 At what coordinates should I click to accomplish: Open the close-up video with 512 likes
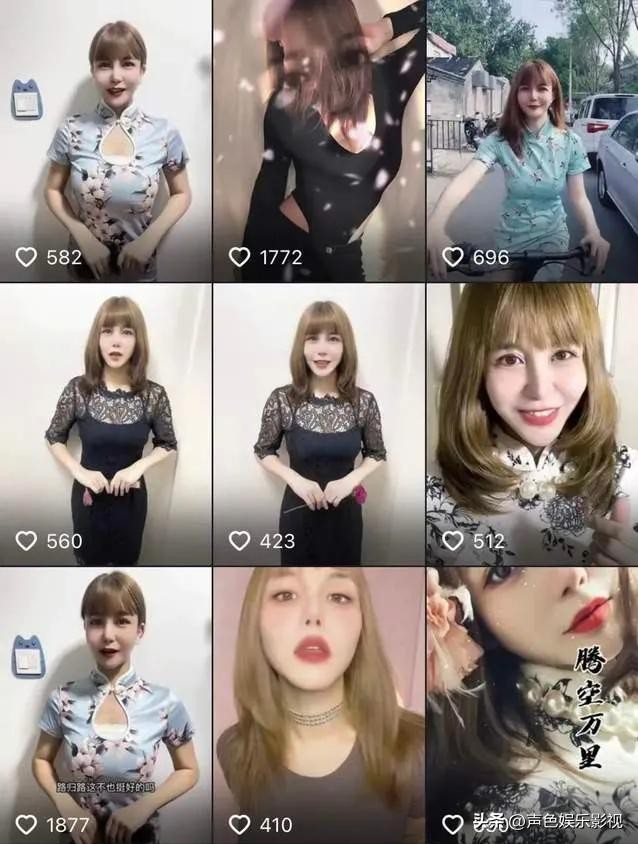click(532, 424)
